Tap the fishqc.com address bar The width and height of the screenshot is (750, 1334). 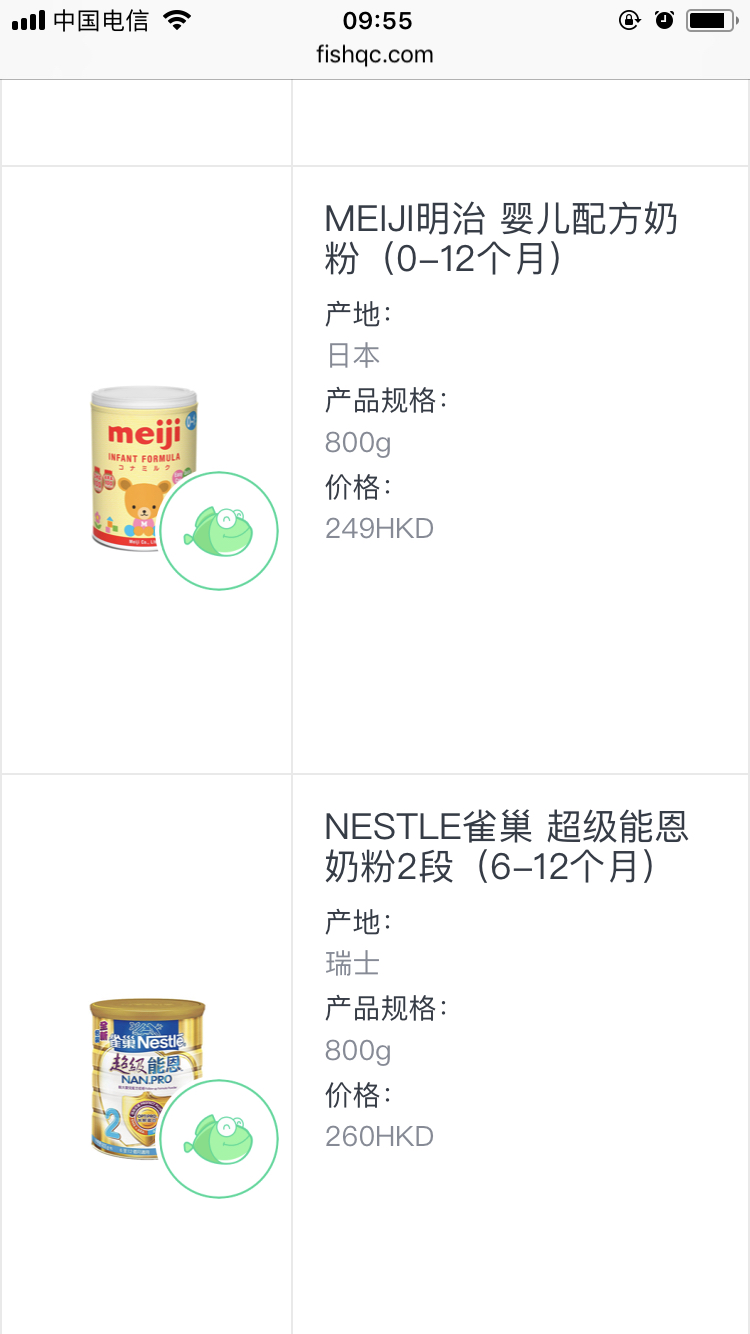coord(375,56)
